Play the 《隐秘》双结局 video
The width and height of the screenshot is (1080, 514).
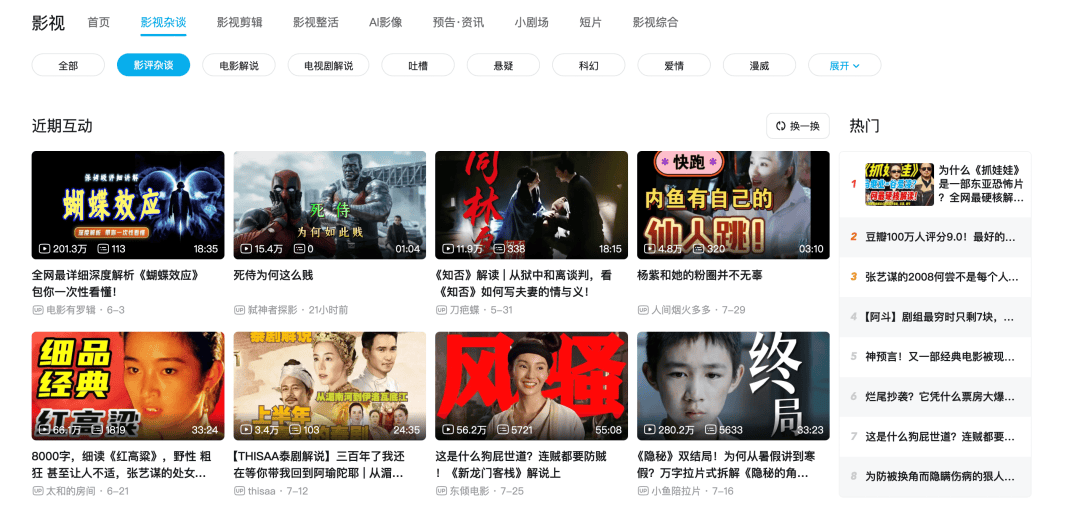tap(733, 385)
